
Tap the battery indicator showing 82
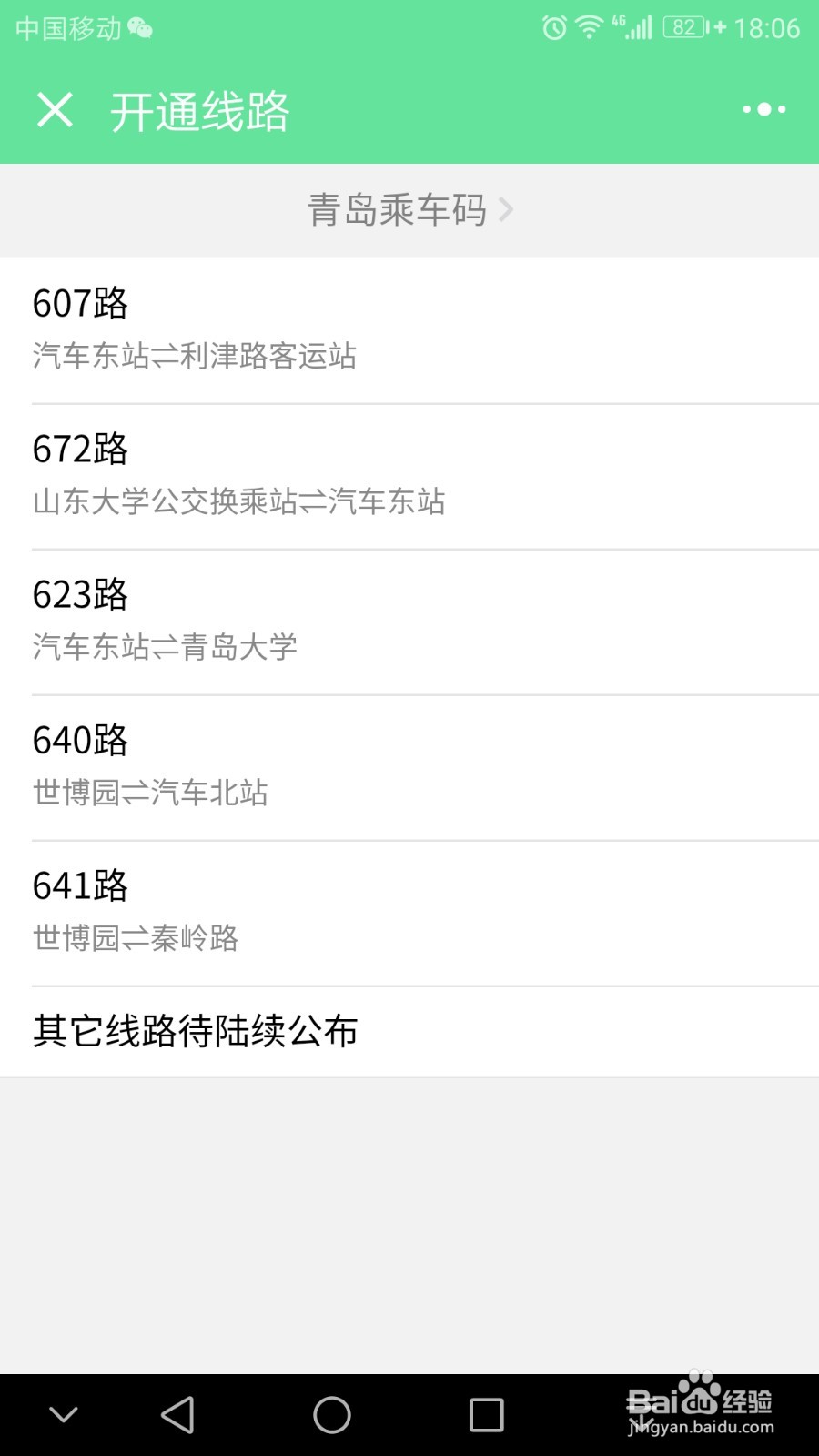click(681, 27)
